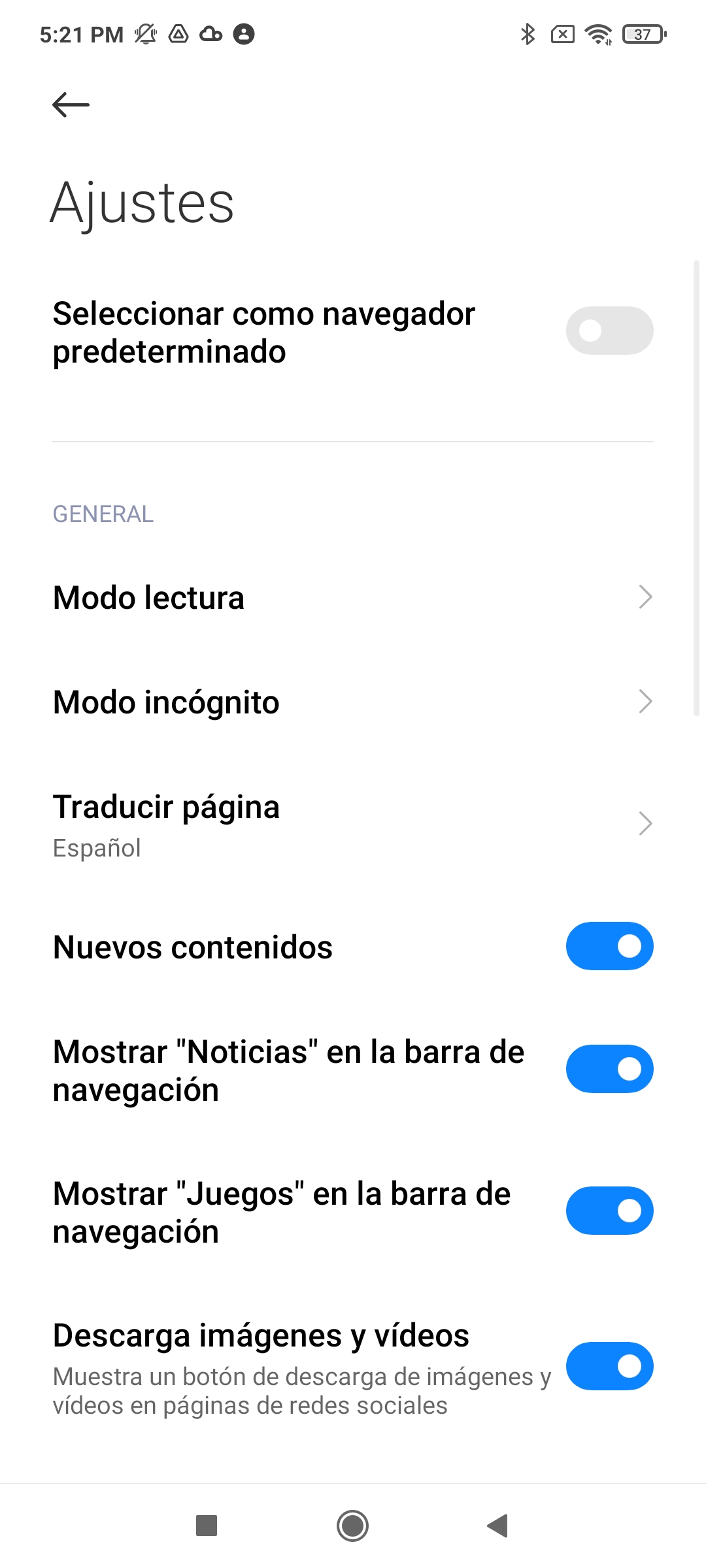Open Modo lectura settings

[x=353, y=597]
